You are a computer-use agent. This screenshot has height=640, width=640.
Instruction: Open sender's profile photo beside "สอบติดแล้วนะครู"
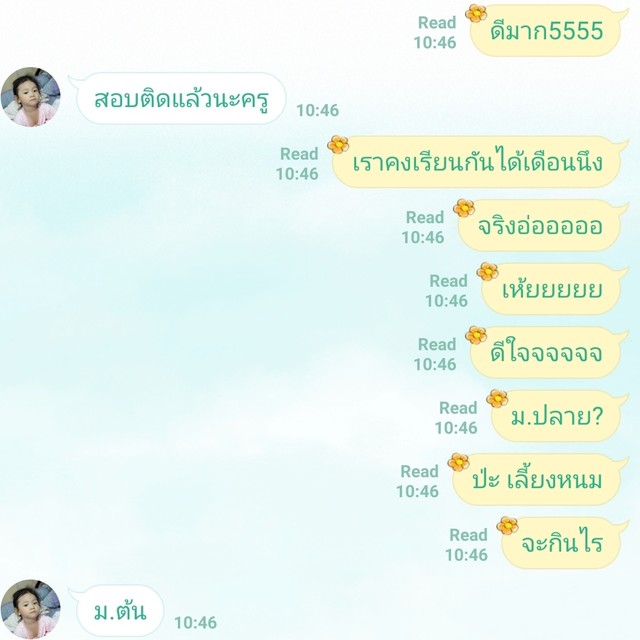[x=31, y=97]
